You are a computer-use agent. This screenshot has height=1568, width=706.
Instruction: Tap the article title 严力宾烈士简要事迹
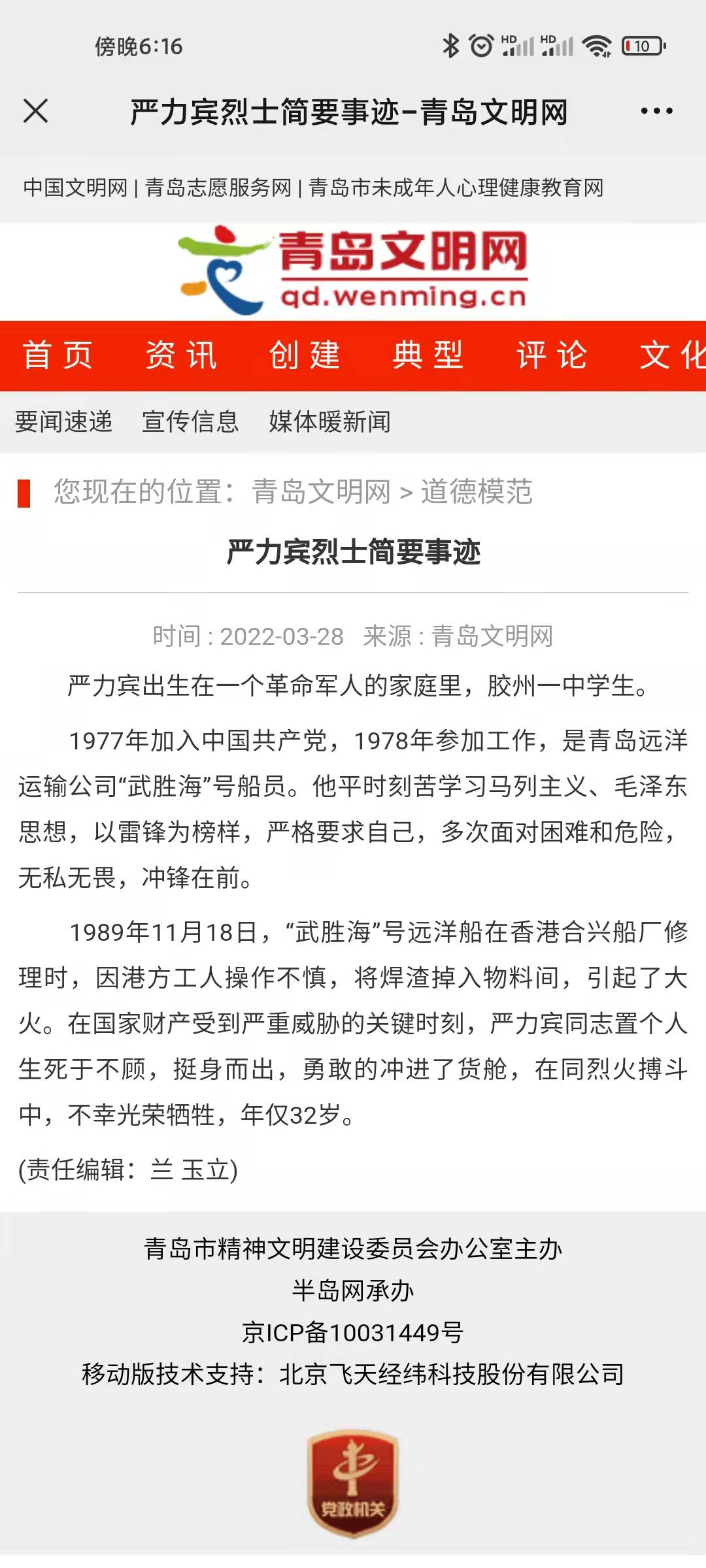353,551
